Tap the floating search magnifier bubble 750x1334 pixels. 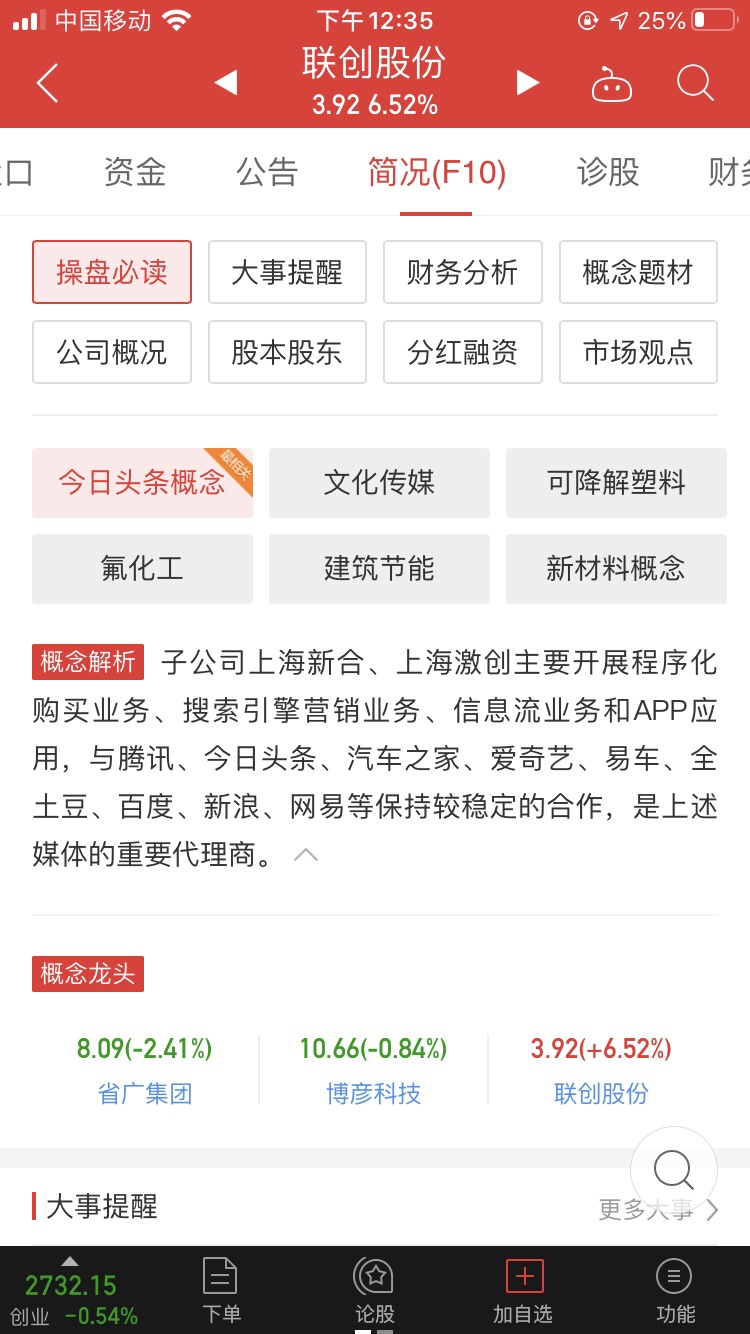672,1168
